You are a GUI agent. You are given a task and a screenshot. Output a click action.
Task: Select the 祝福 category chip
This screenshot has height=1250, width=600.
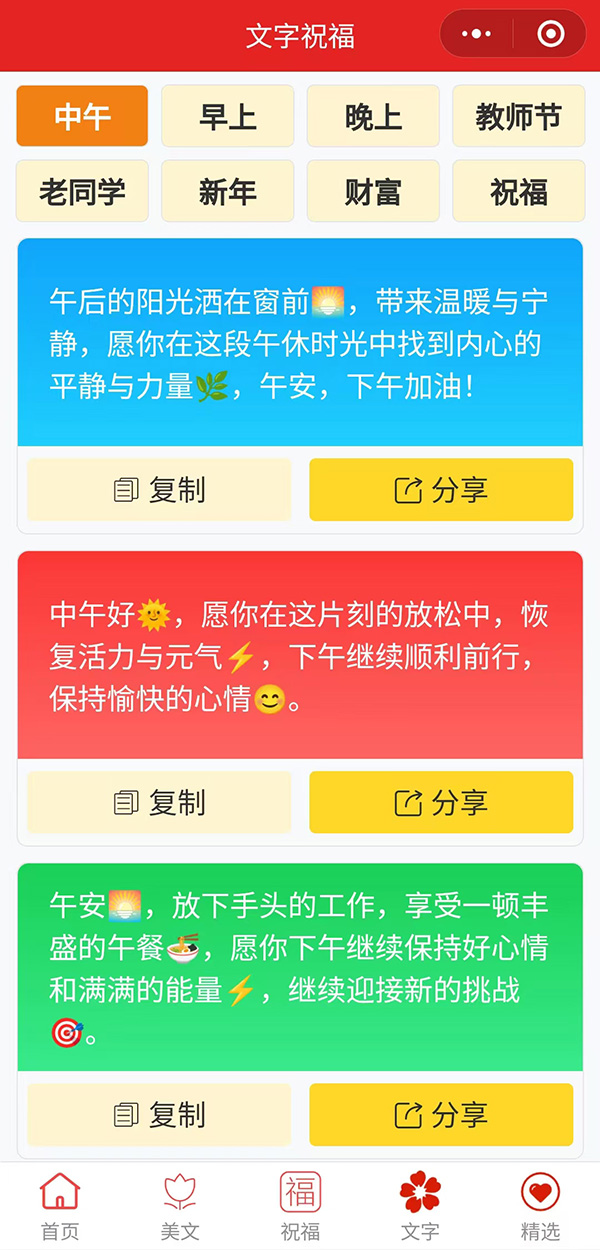(x=518, y=191)
